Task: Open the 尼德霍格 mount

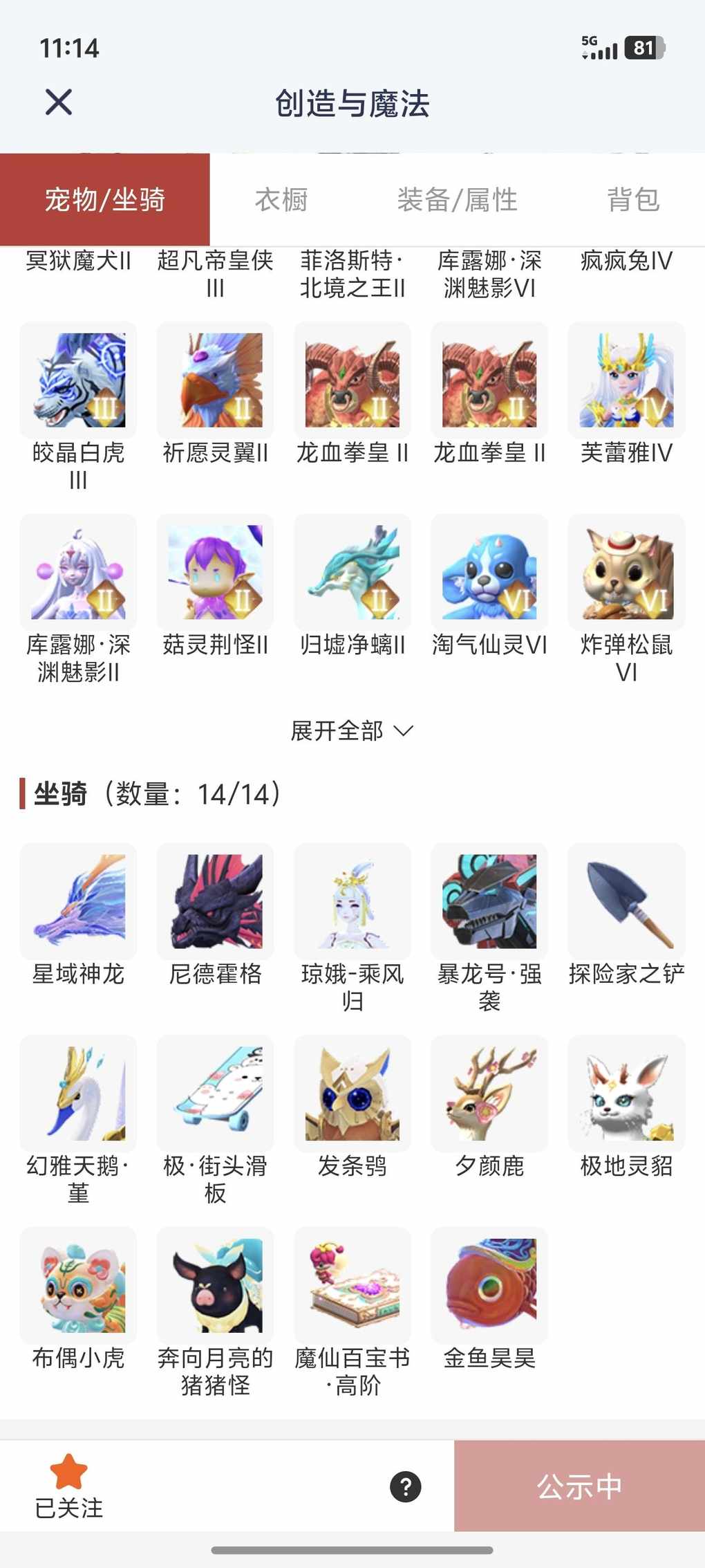Action: point(215,901)
